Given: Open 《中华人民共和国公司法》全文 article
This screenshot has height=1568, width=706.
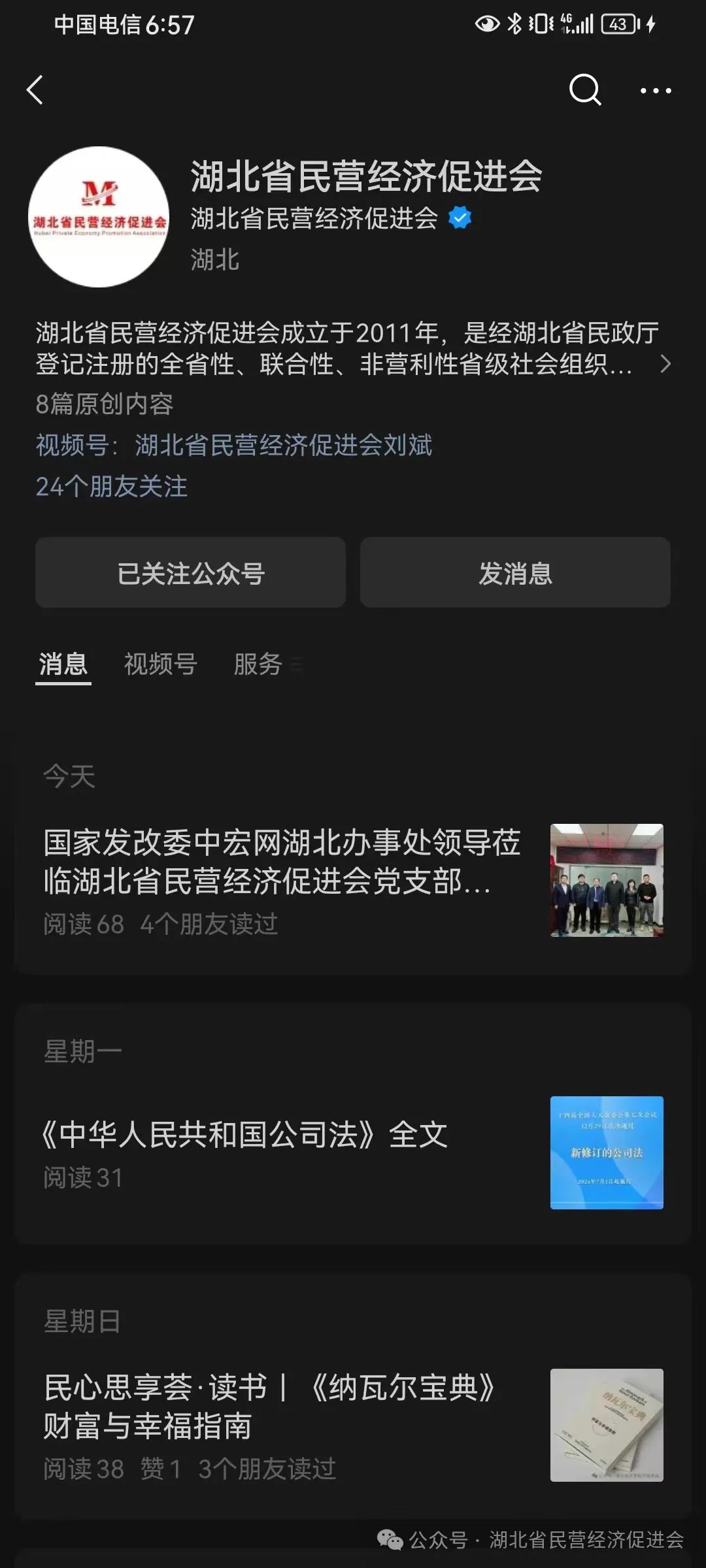Looking at the screenshot, I should point(353,1152).
